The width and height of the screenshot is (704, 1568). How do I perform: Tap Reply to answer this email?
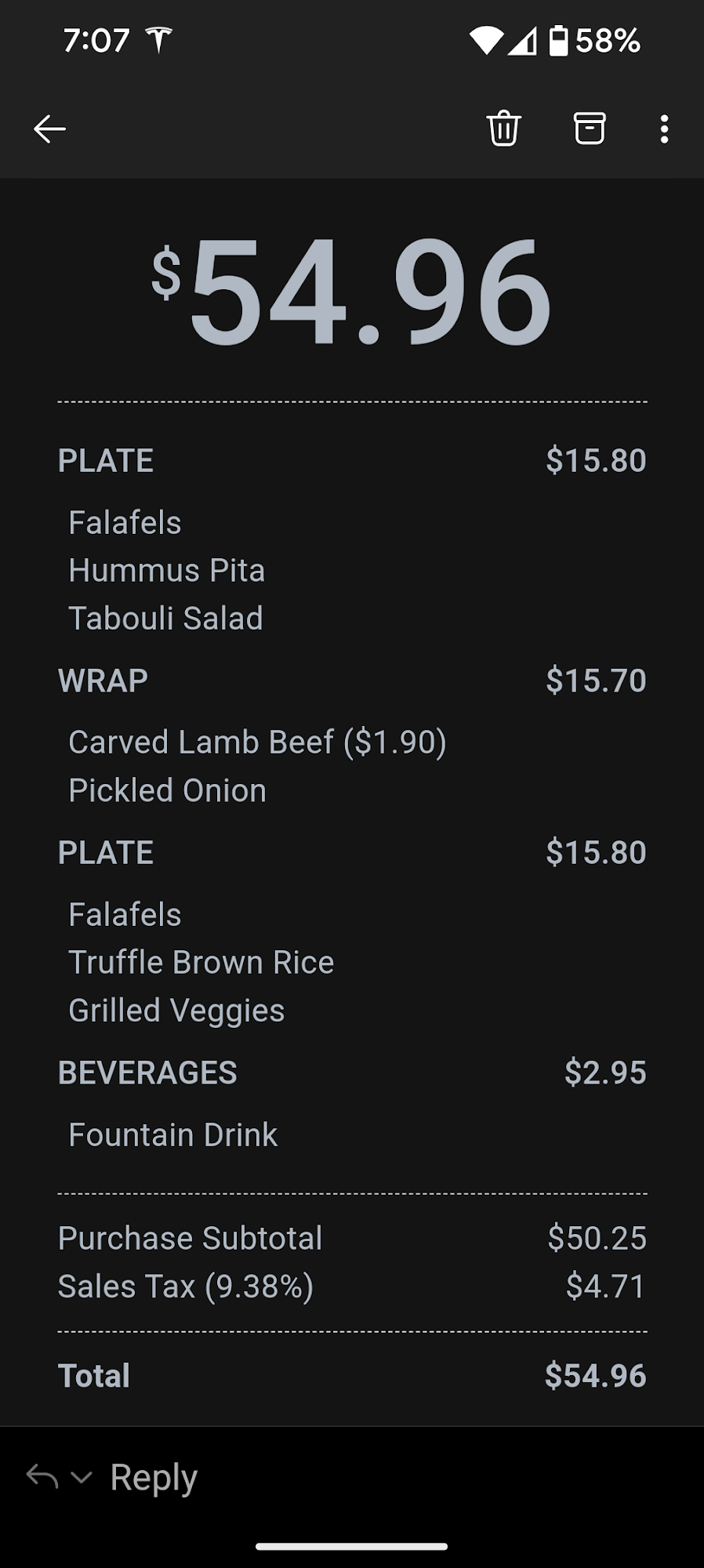coord(154,1478)
